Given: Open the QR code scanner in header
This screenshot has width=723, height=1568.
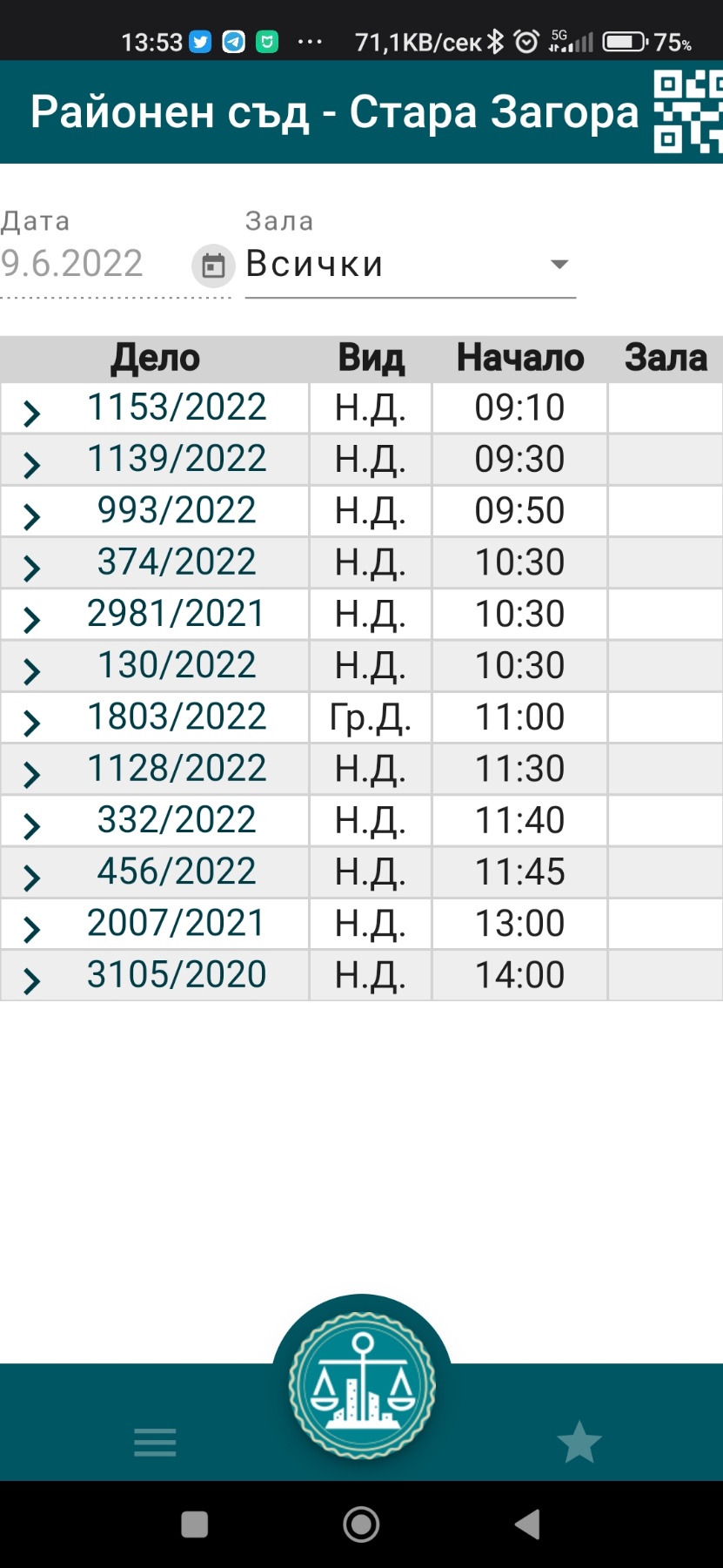Looking at the screenshot, I should 688,112.
